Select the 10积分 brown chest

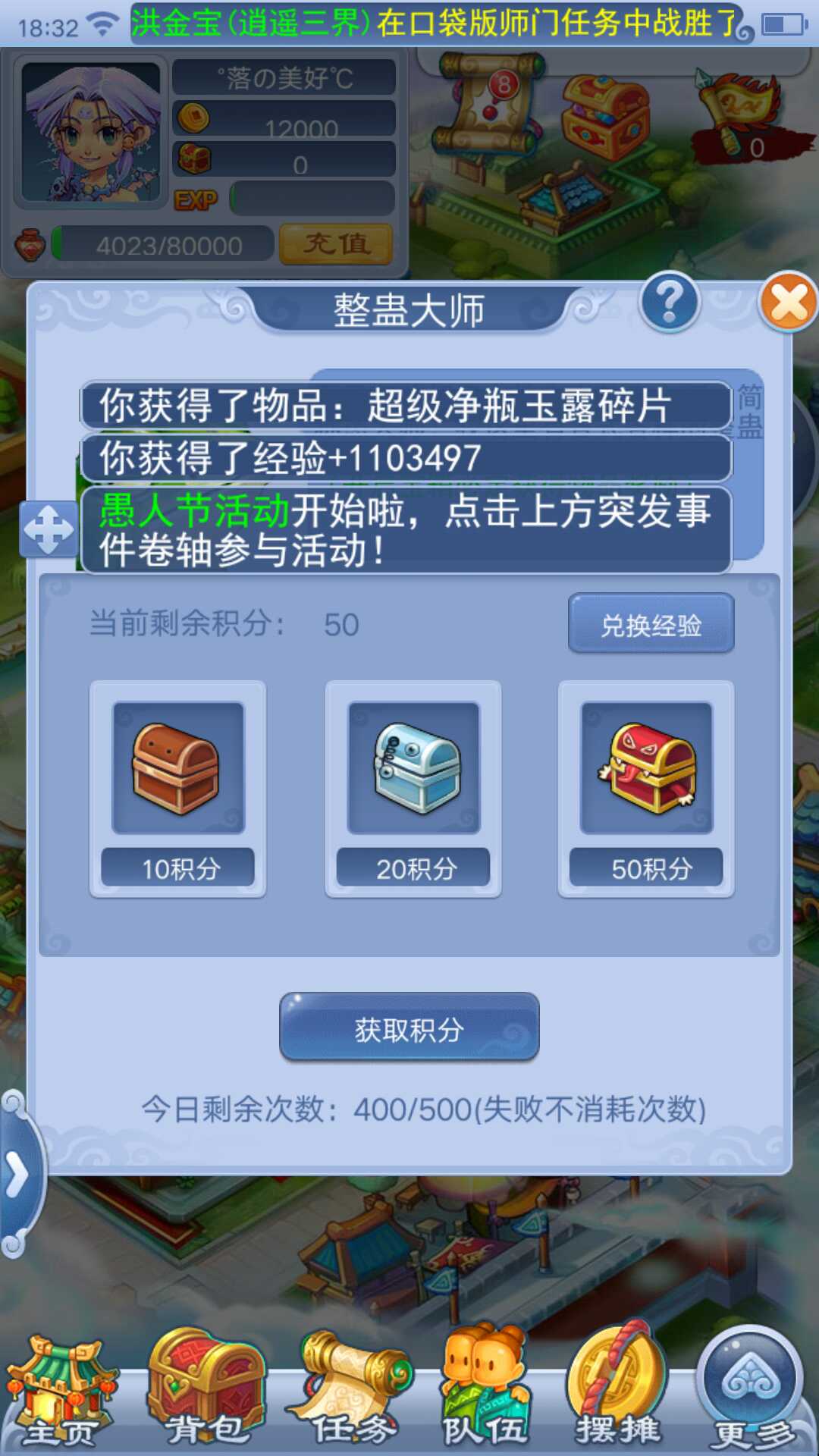click(x=178, y=768)
